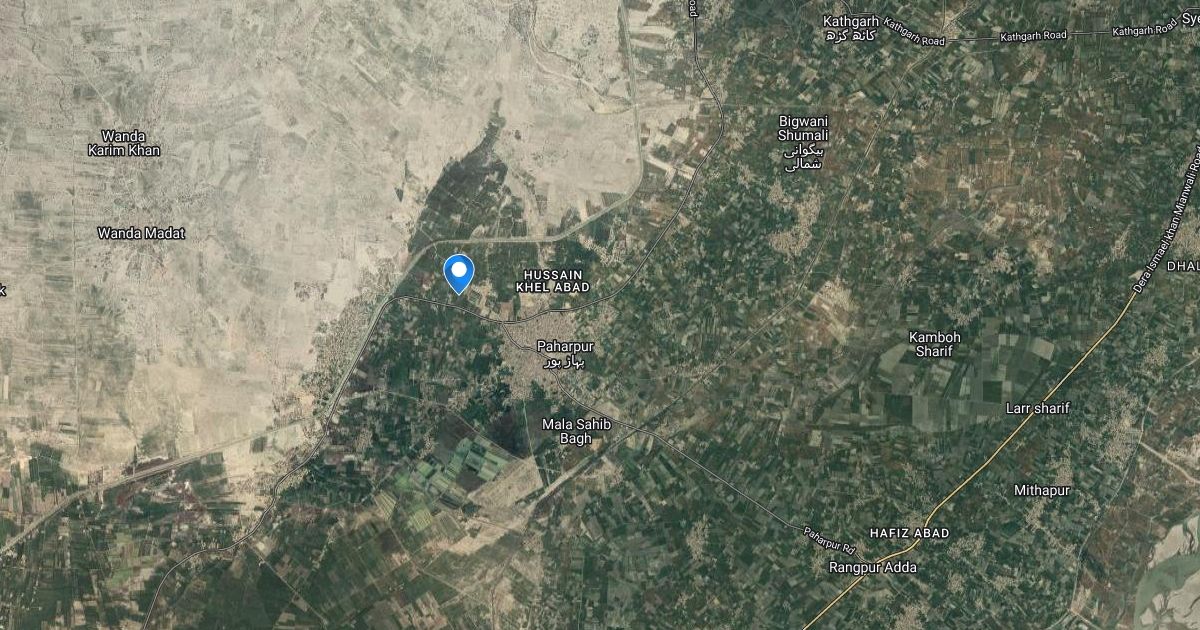Tap the blue location pin marker

(x=458, y=271)
